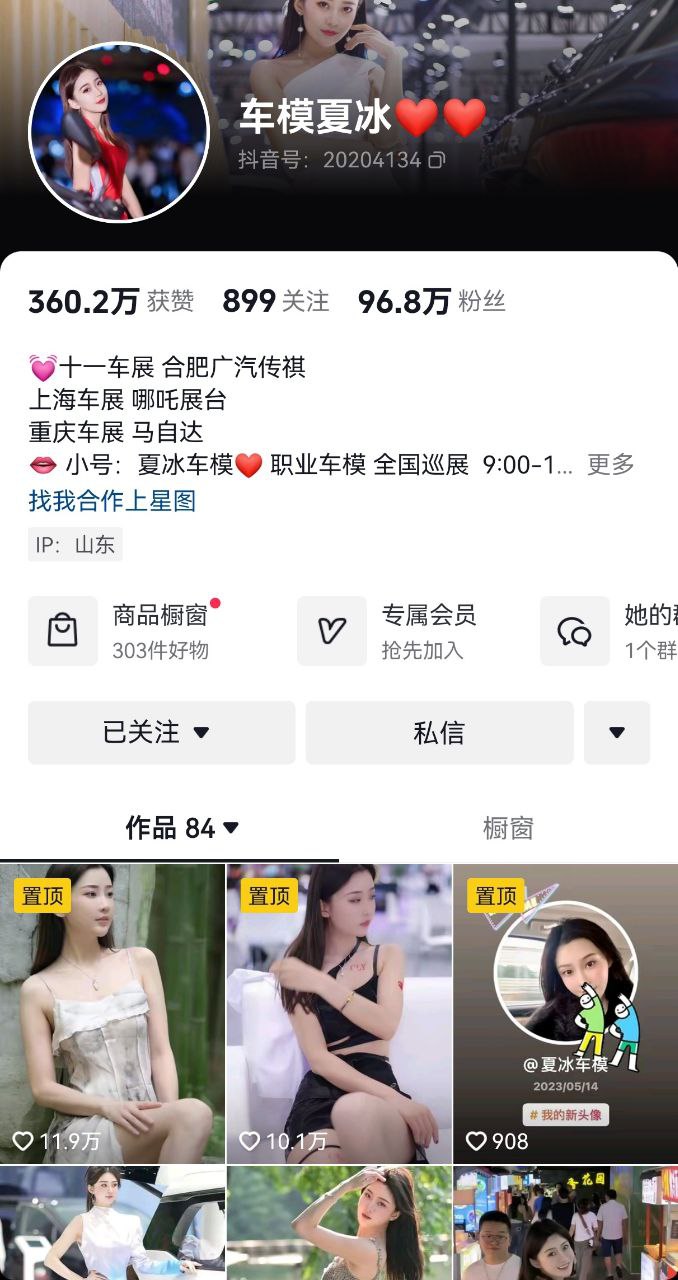Copy the Douyin ID 20204134
Viewport: 678px width, 1280px height.
(436, 160)
